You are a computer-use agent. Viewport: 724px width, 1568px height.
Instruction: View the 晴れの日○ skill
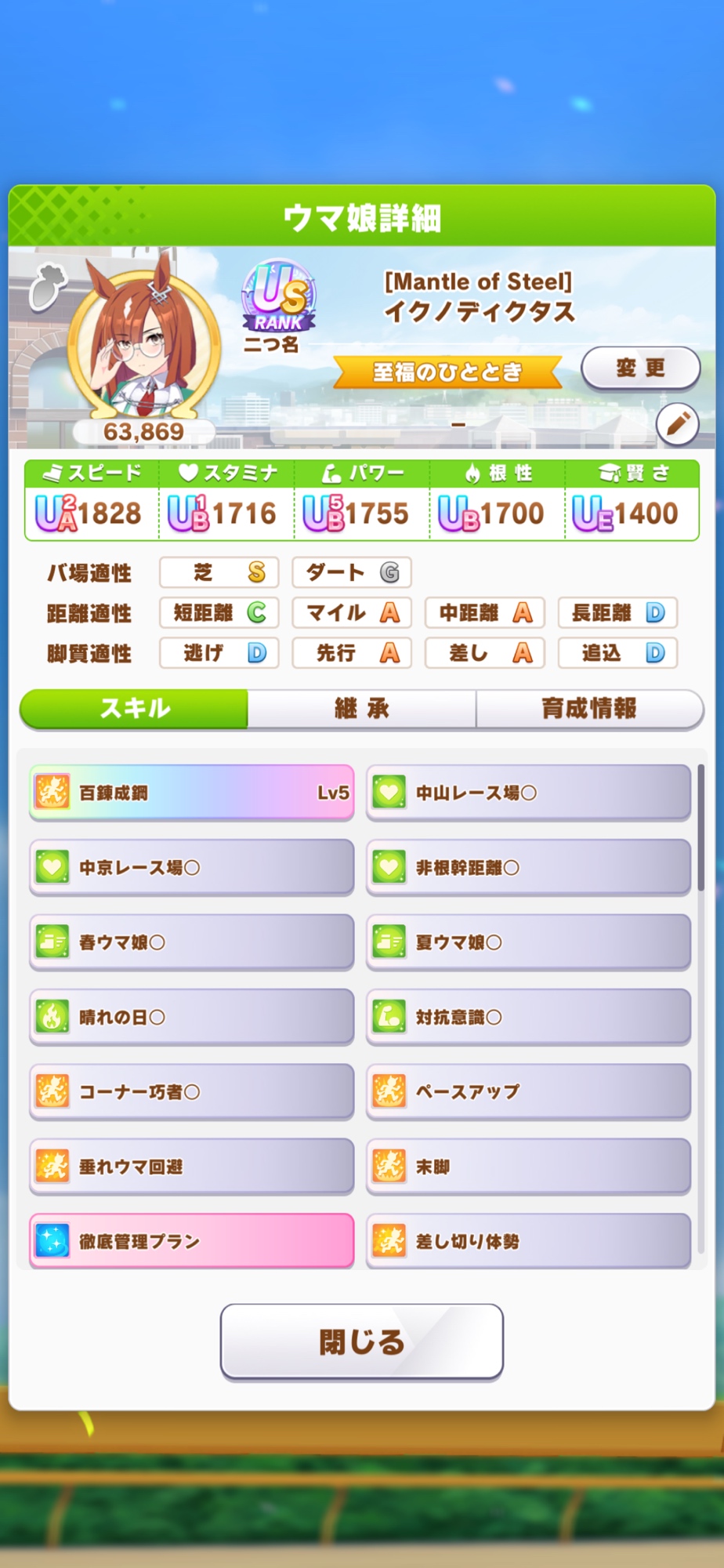click(x=192, y=1017)
